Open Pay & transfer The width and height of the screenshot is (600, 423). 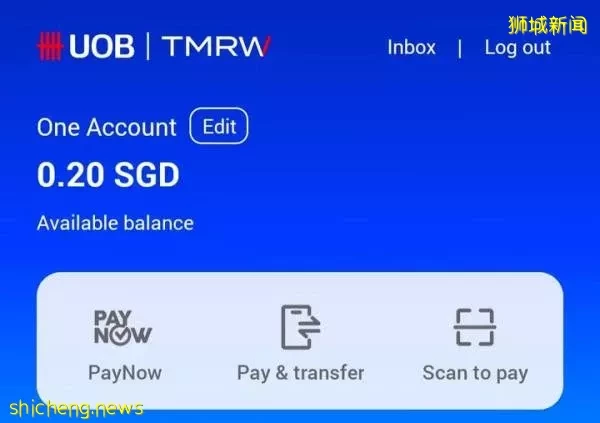tap(300, 345)
